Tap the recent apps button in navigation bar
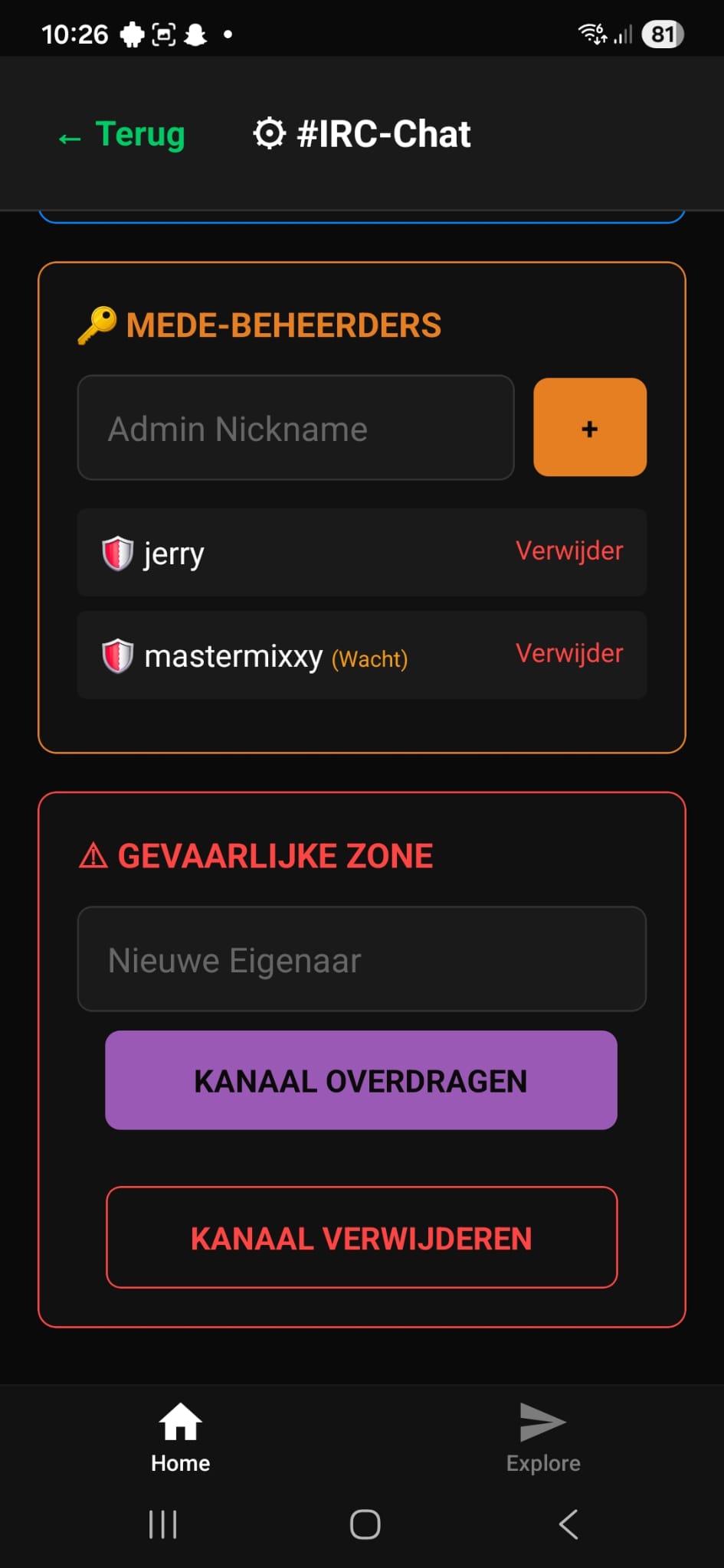Viewport: 724px width, 1568px height. tap(163, 1524)
